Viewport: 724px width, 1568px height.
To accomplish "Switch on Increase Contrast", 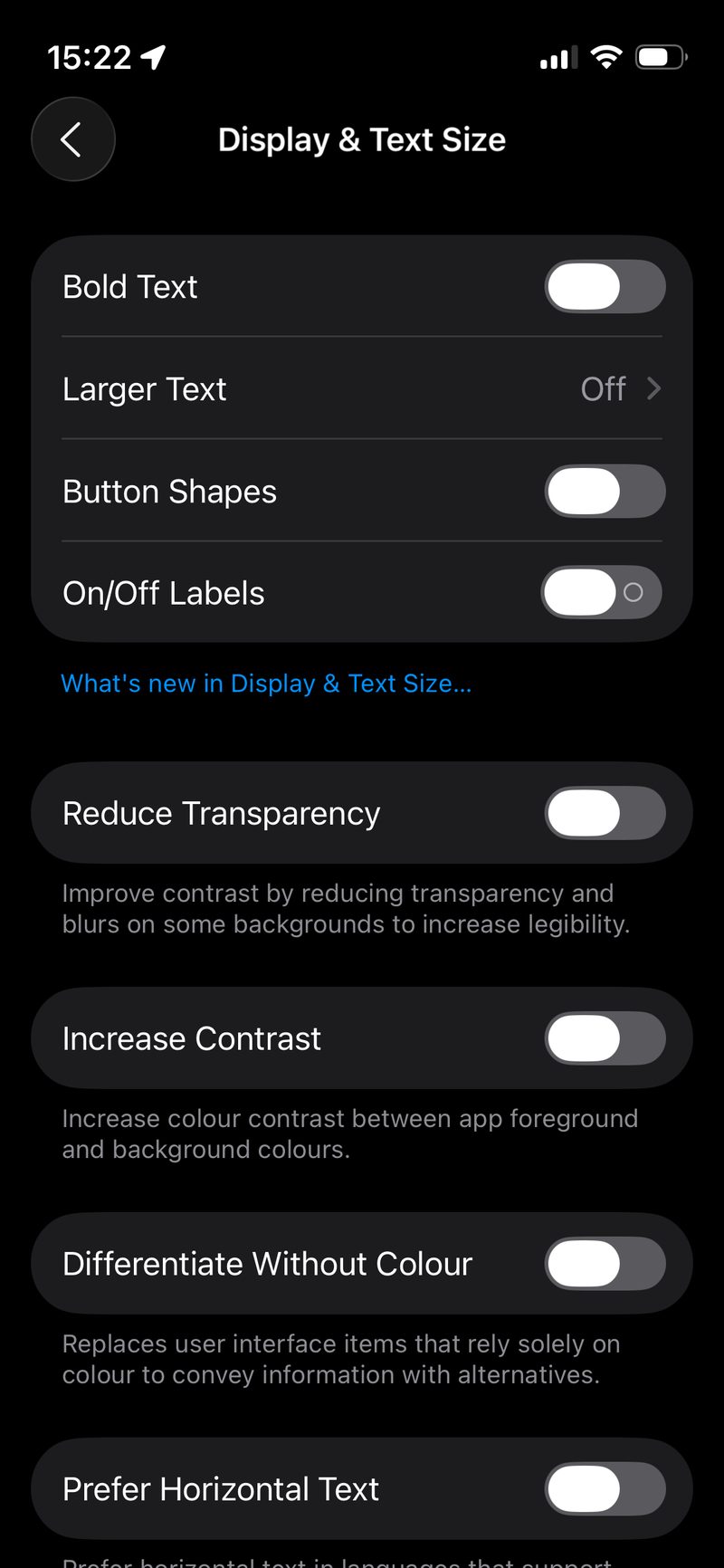I will point(605,1038).
